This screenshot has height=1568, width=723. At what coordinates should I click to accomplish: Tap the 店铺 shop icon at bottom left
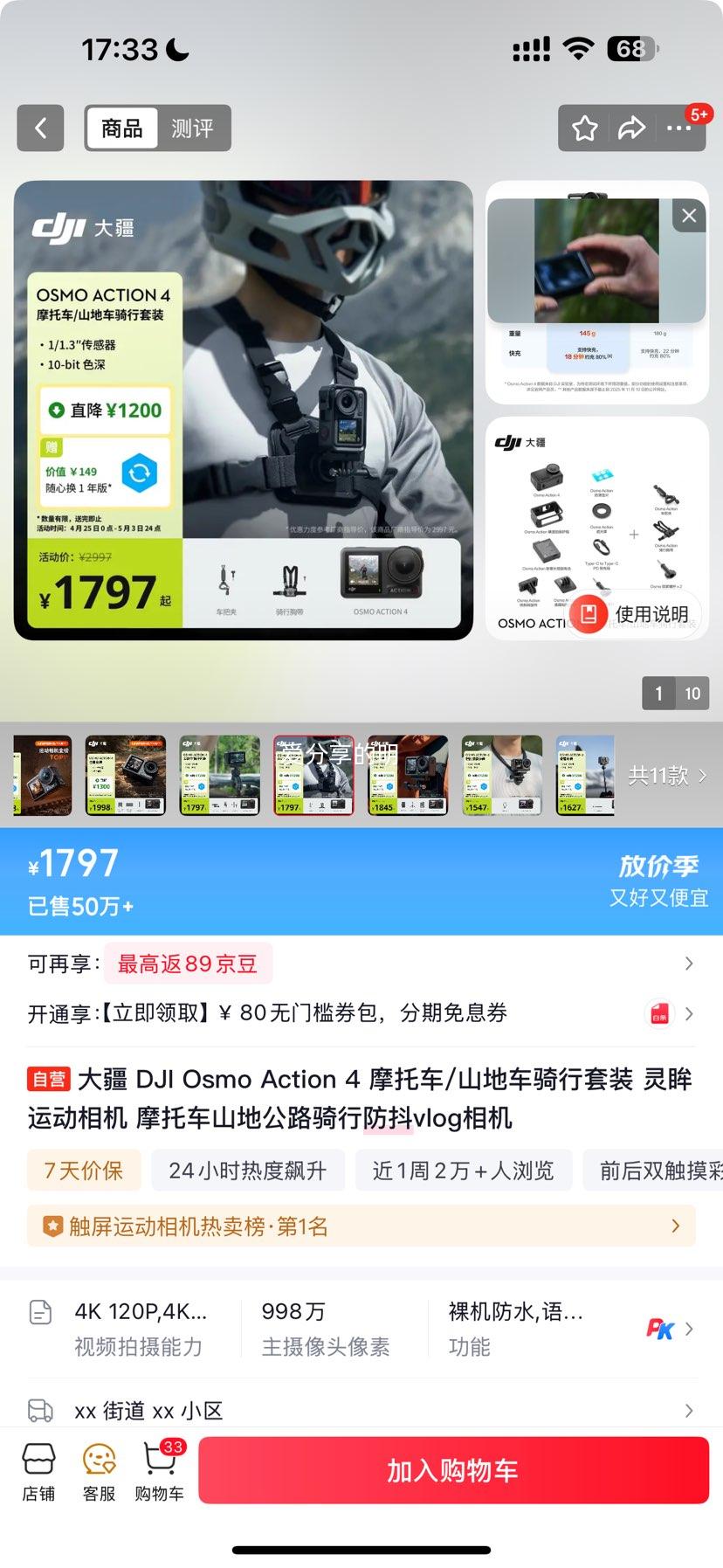(38, 1470)
